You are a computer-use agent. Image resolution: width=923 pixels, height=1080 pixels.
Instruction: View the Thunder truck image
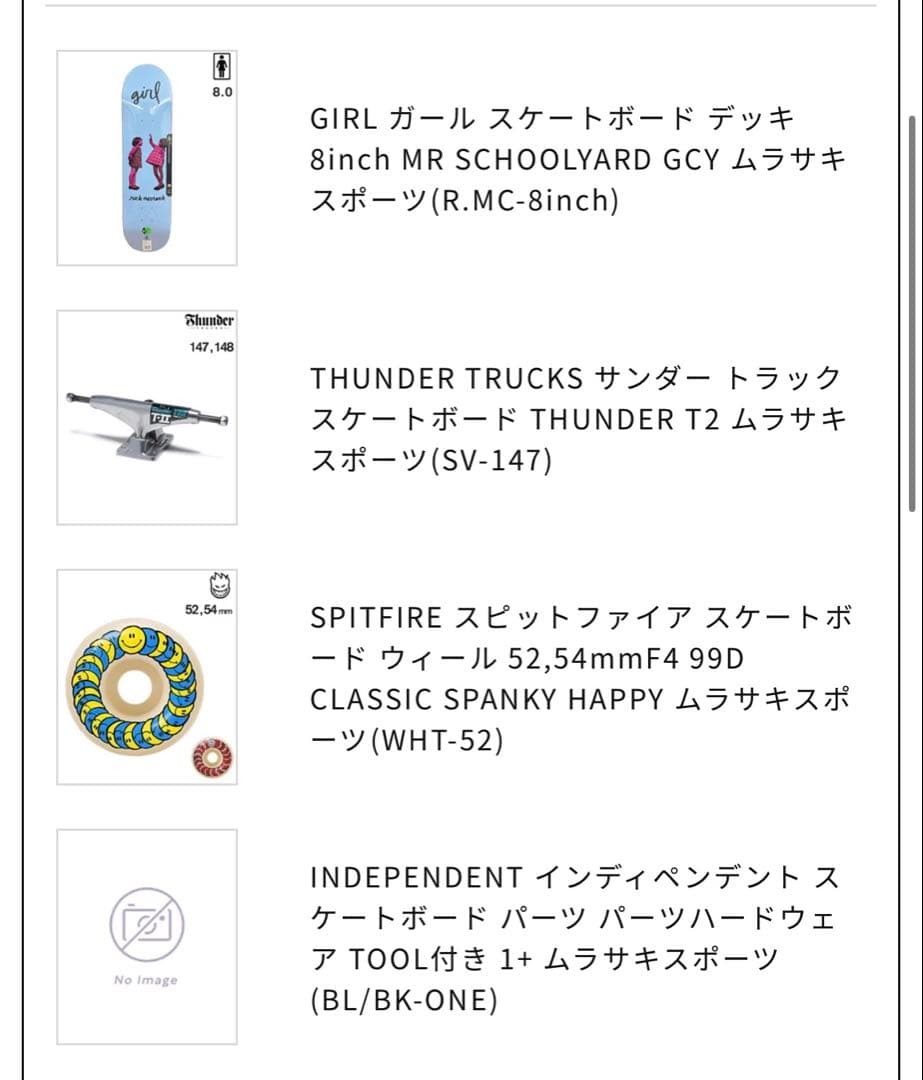[x=147, y=418]
